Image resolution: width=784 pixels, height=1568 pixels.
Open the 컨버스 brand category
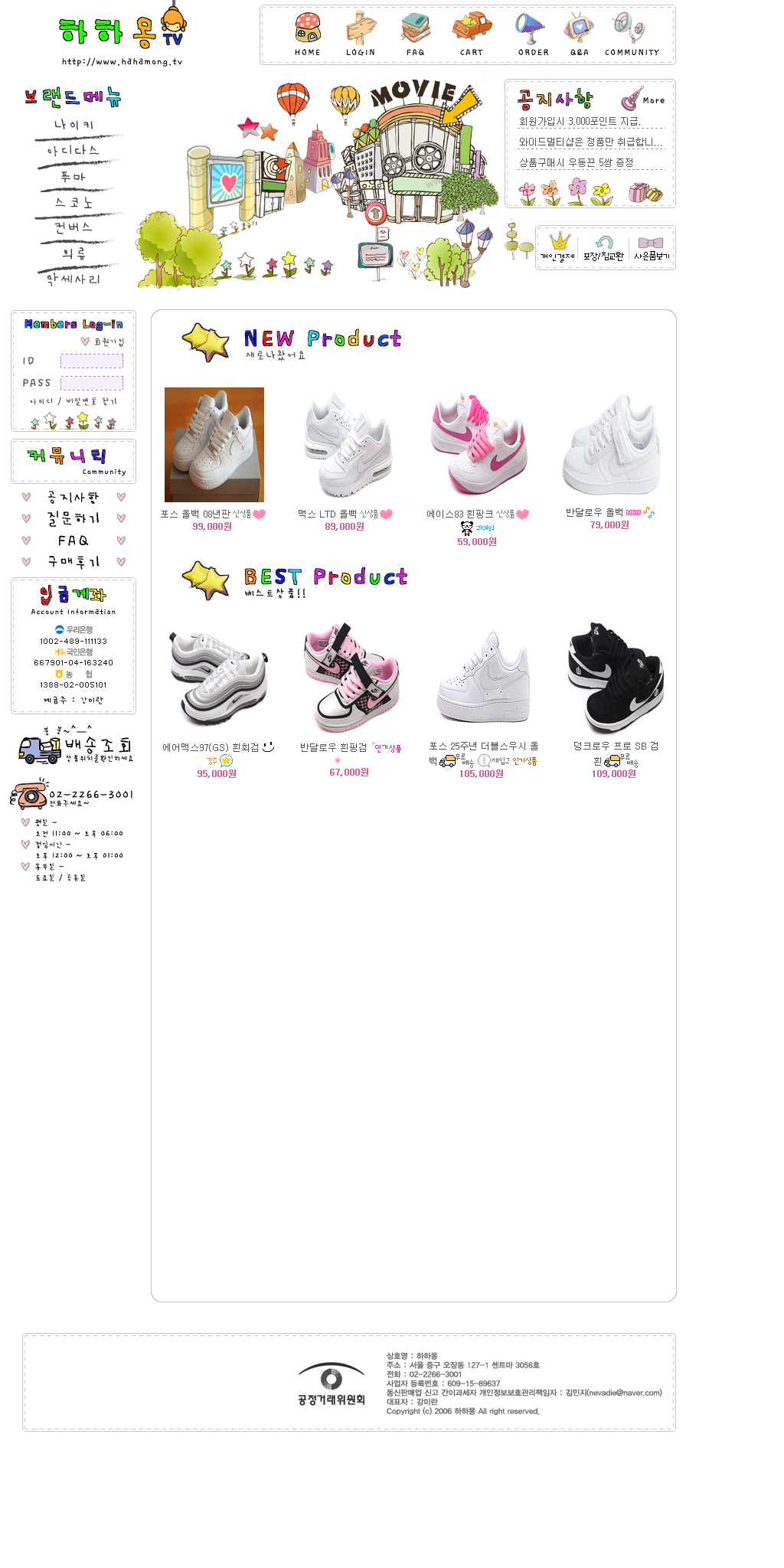(73, 228)
